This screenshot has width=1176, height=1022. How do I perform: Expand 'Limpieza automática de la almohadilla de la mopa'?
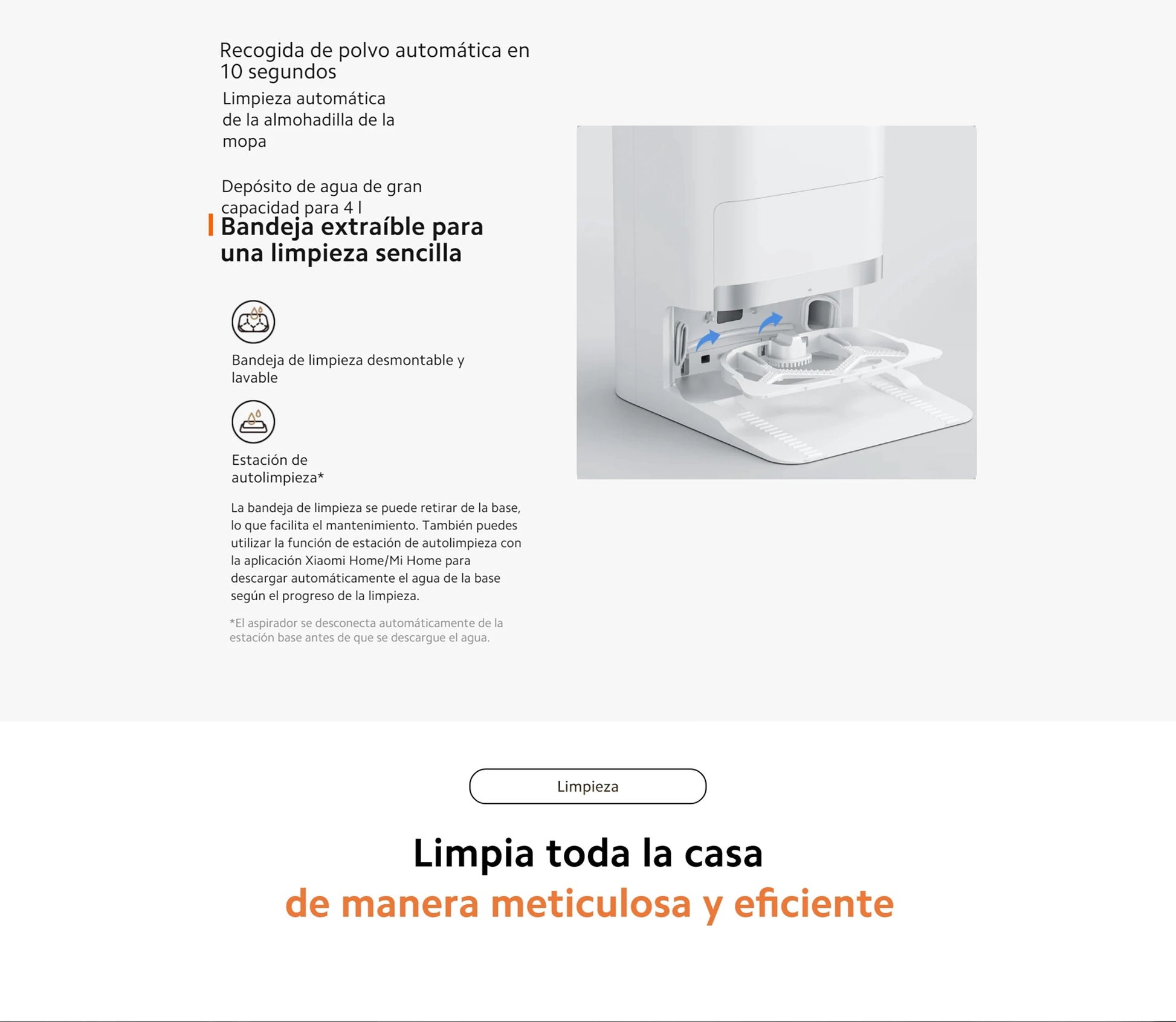click(308, 120)
